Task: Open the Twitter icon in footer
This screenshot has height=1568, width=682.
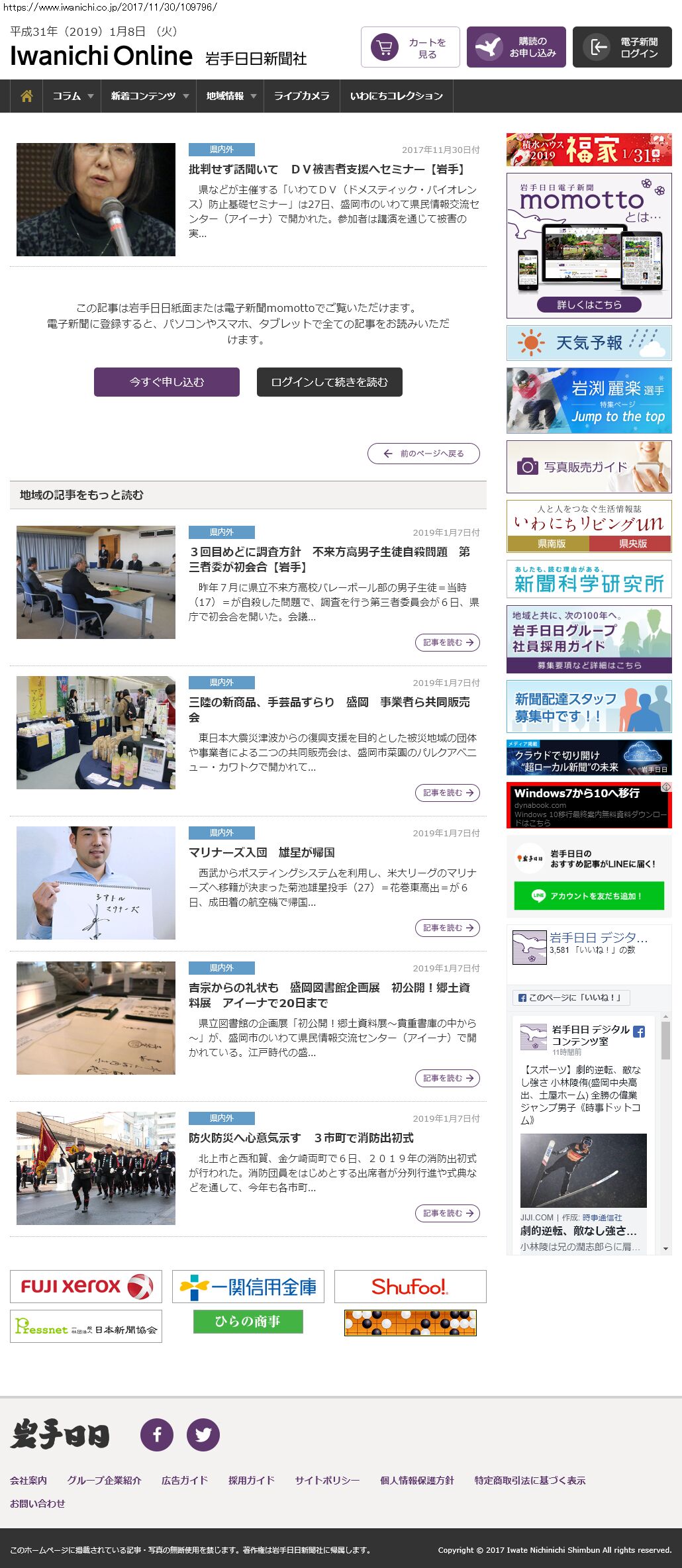Action: pos(203,1434)
